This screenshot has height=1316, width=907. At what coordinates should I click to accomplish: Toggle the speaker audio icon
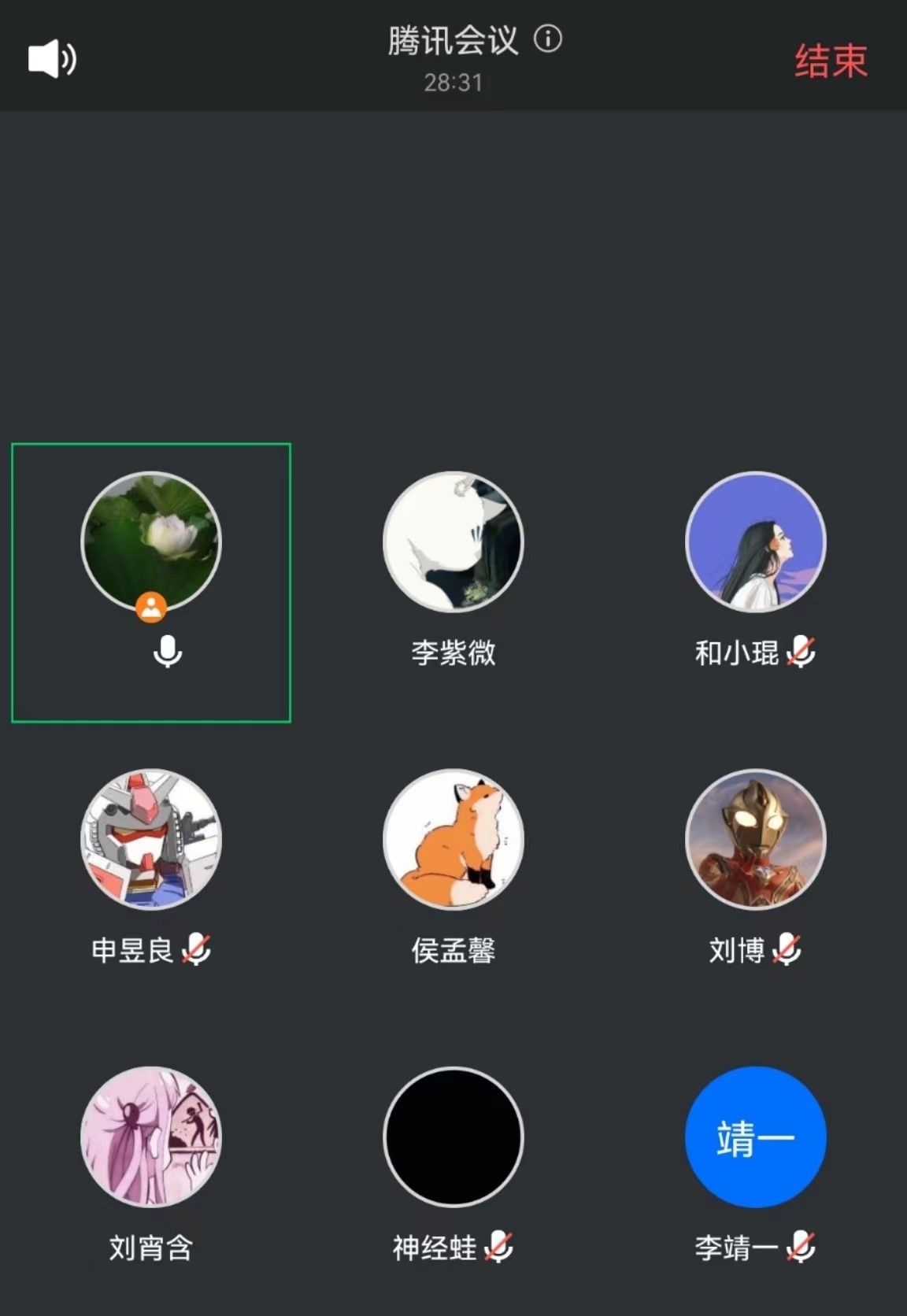(52, 59)
